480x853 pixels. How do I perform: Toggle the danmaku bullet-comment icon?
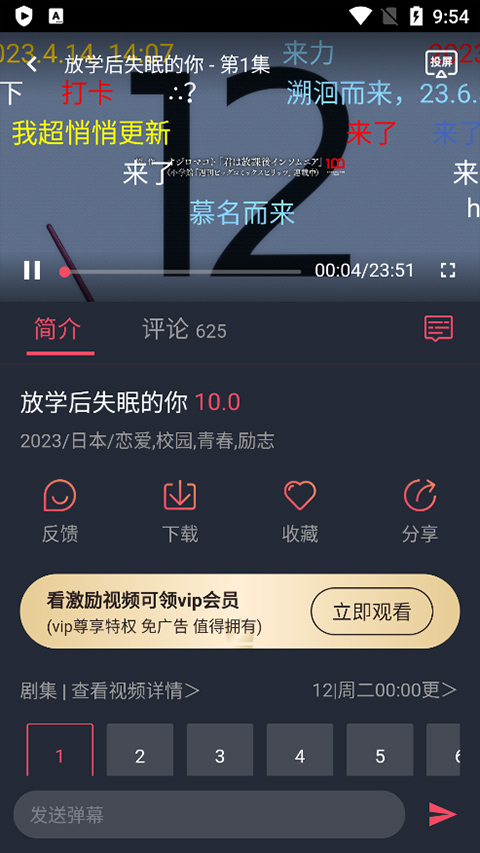(439, 329)
